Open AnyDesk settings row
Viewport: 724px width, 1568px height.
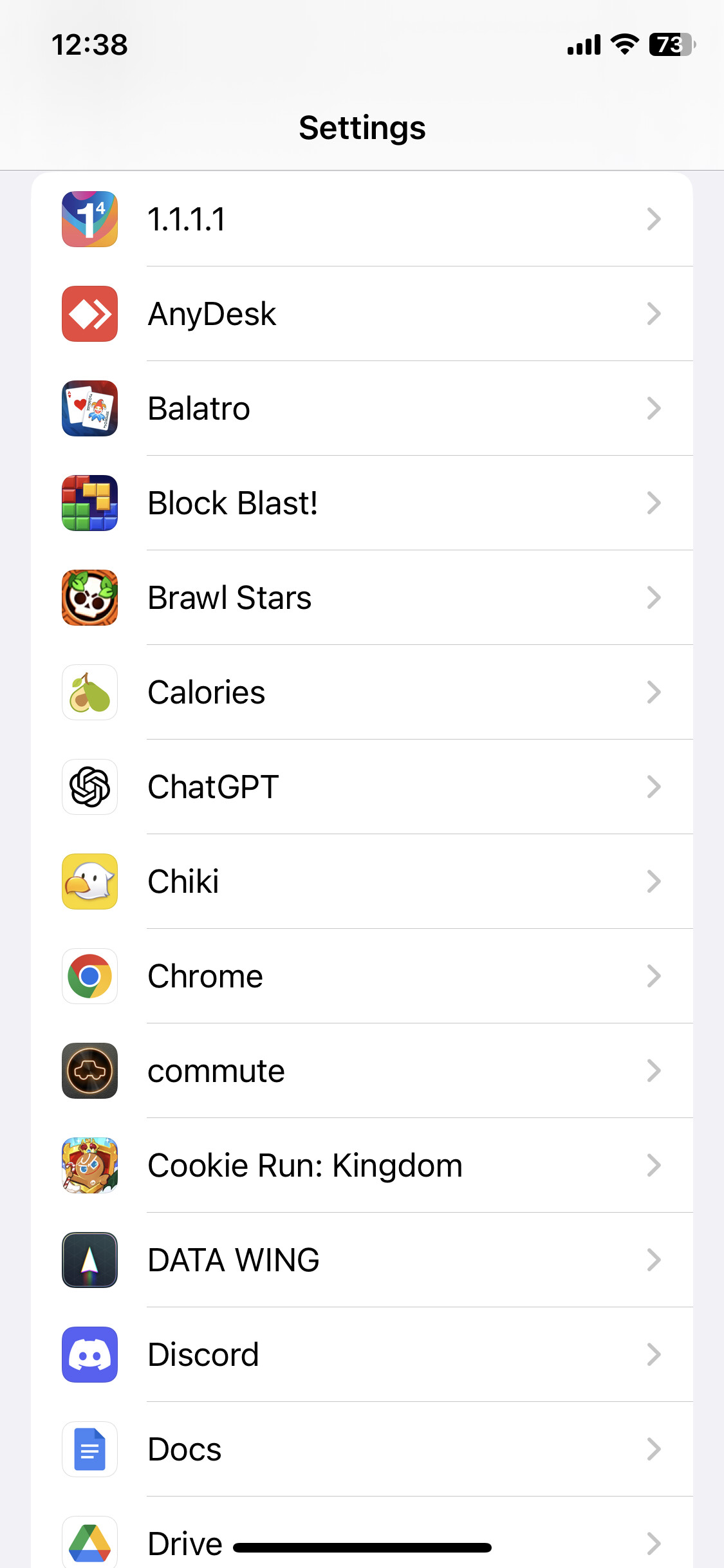pos(362,314)
